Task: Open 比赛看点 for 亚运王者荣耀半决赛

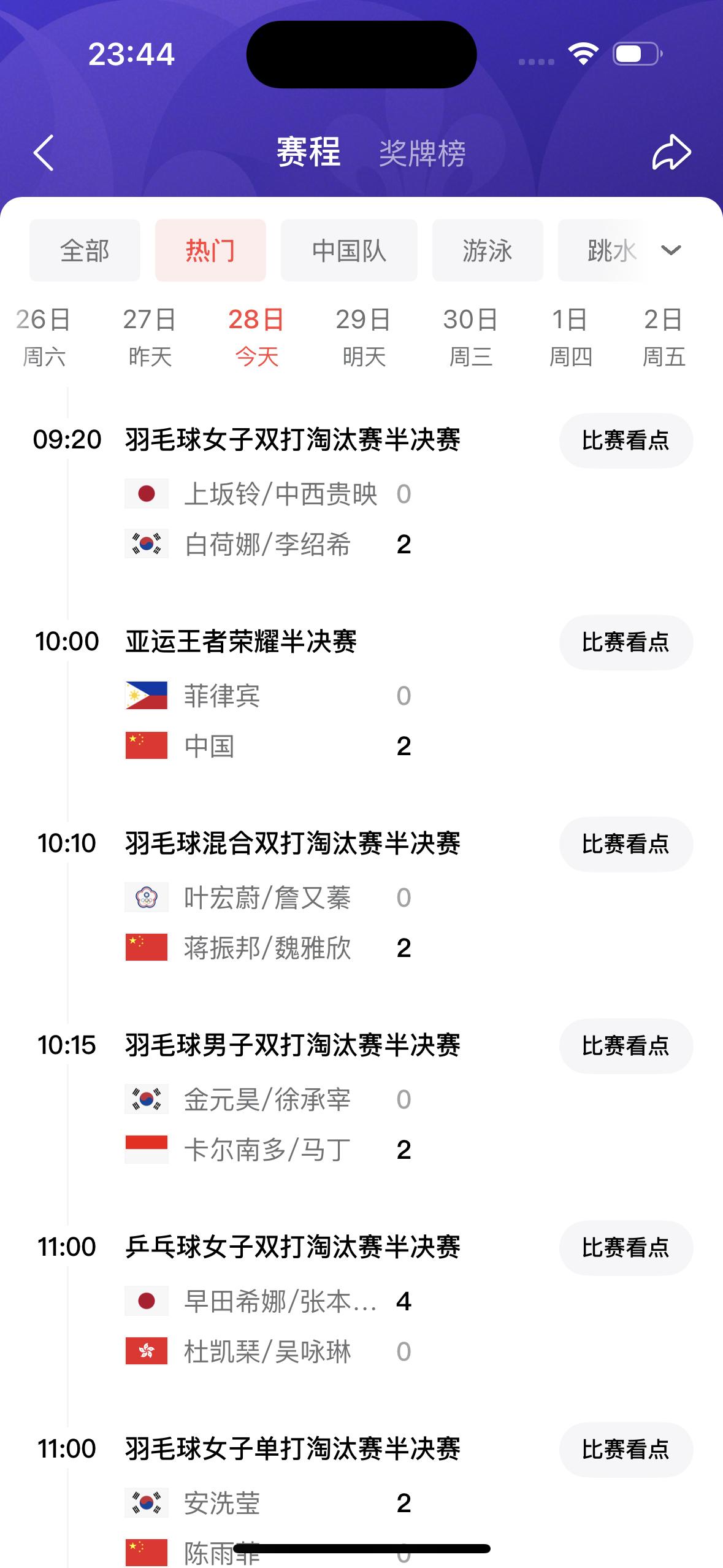Action: pyautogui.click(x=626, y=642)
